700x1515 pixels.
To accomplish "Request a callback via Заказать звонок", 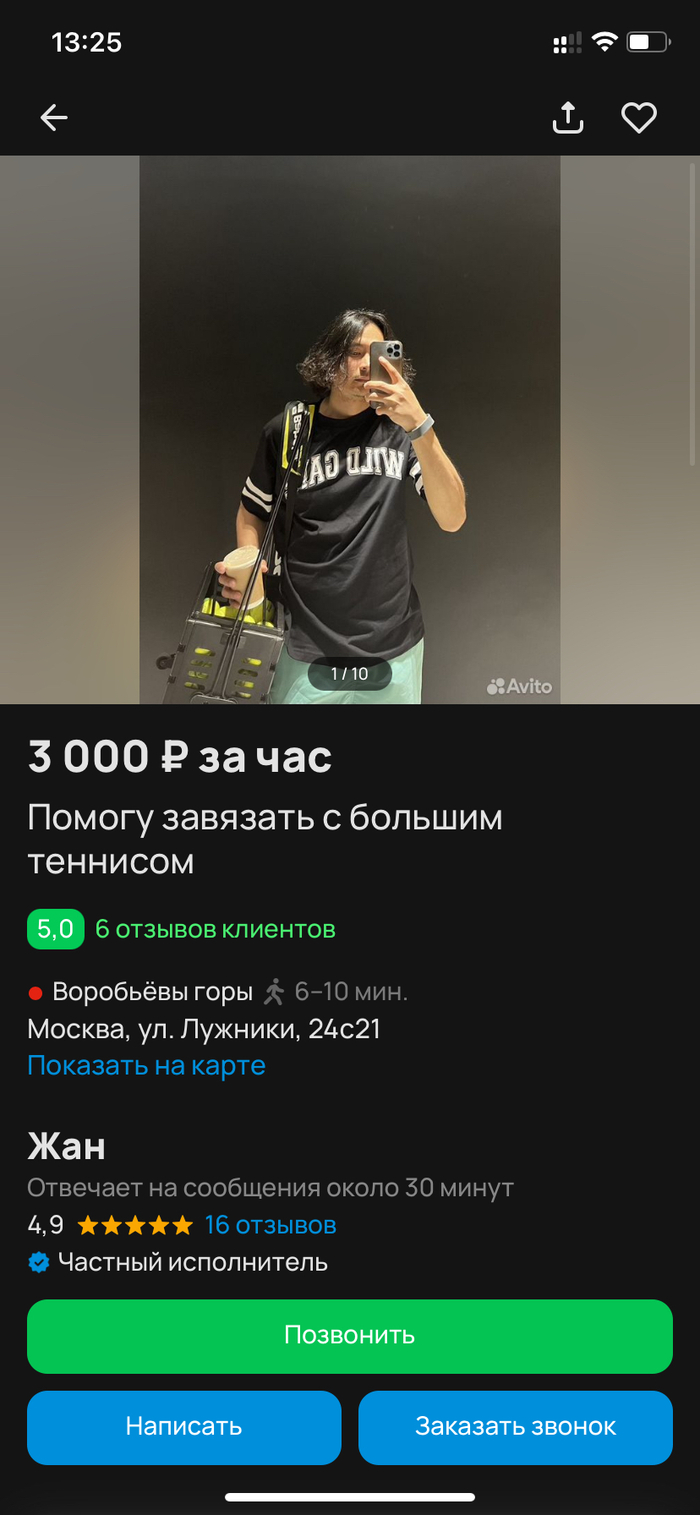I will pyautogui.click(x=515, y=1427).
